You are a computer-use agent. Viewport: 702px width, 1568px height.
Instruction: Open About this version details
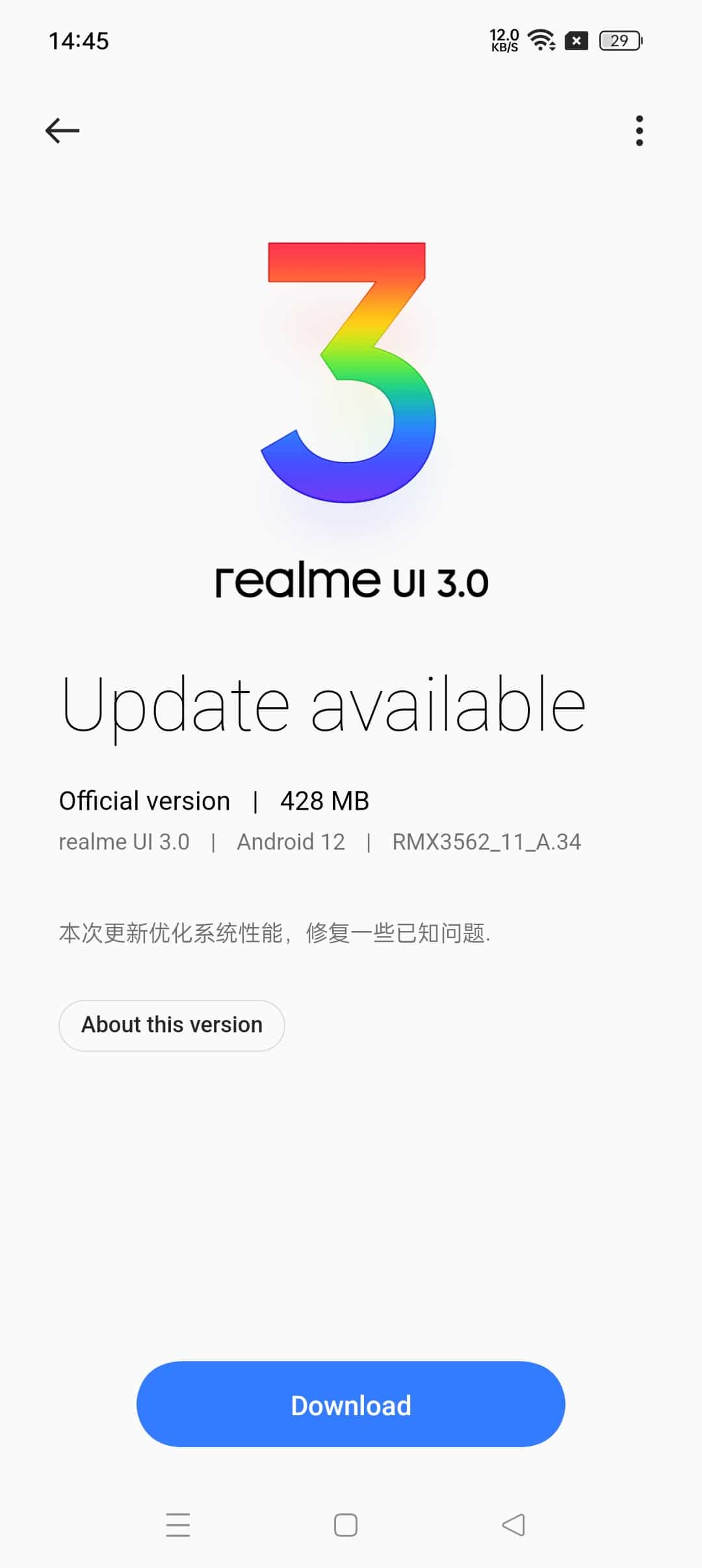click(x=172, y=1025)
